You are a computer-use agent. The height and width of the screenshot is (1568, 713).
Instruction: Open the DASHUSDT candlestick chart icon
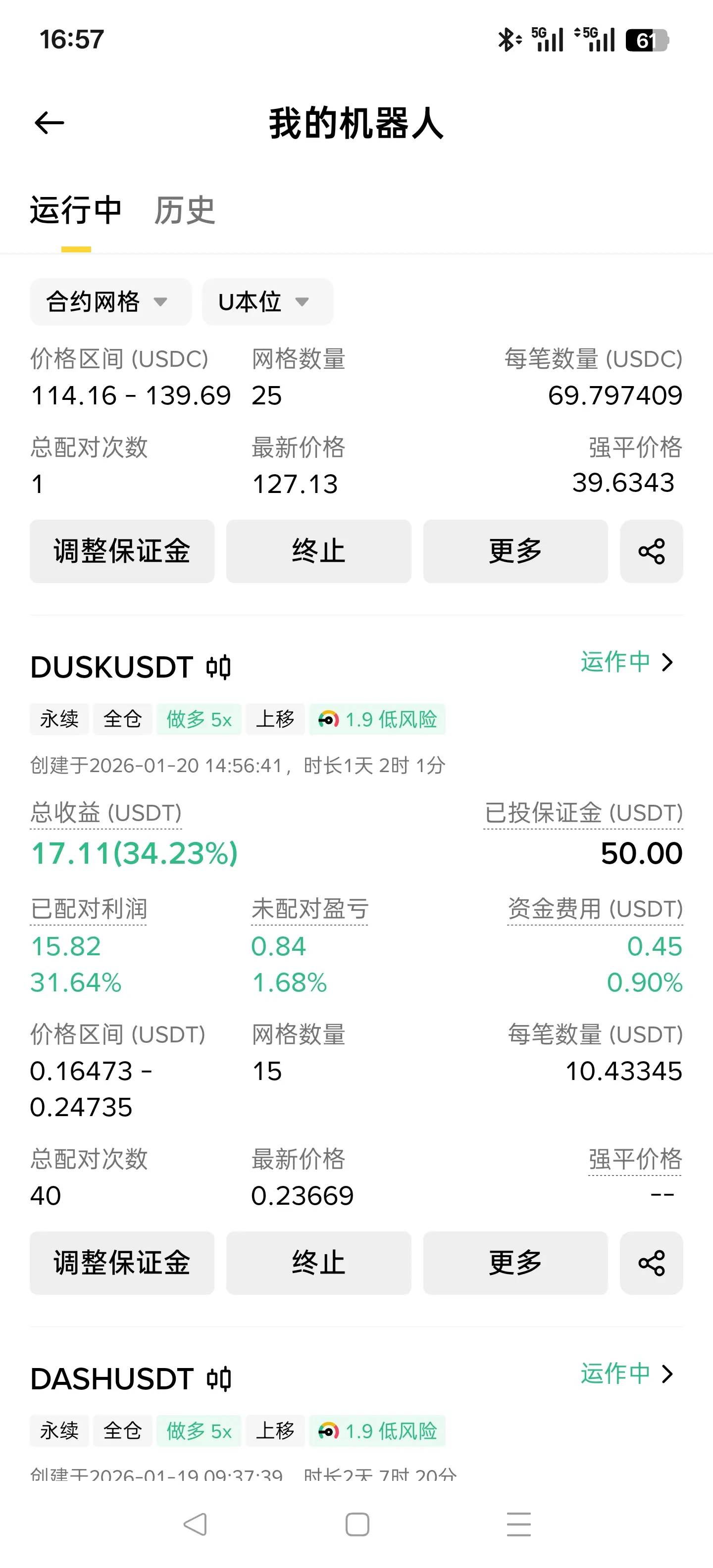[218, 1379]
